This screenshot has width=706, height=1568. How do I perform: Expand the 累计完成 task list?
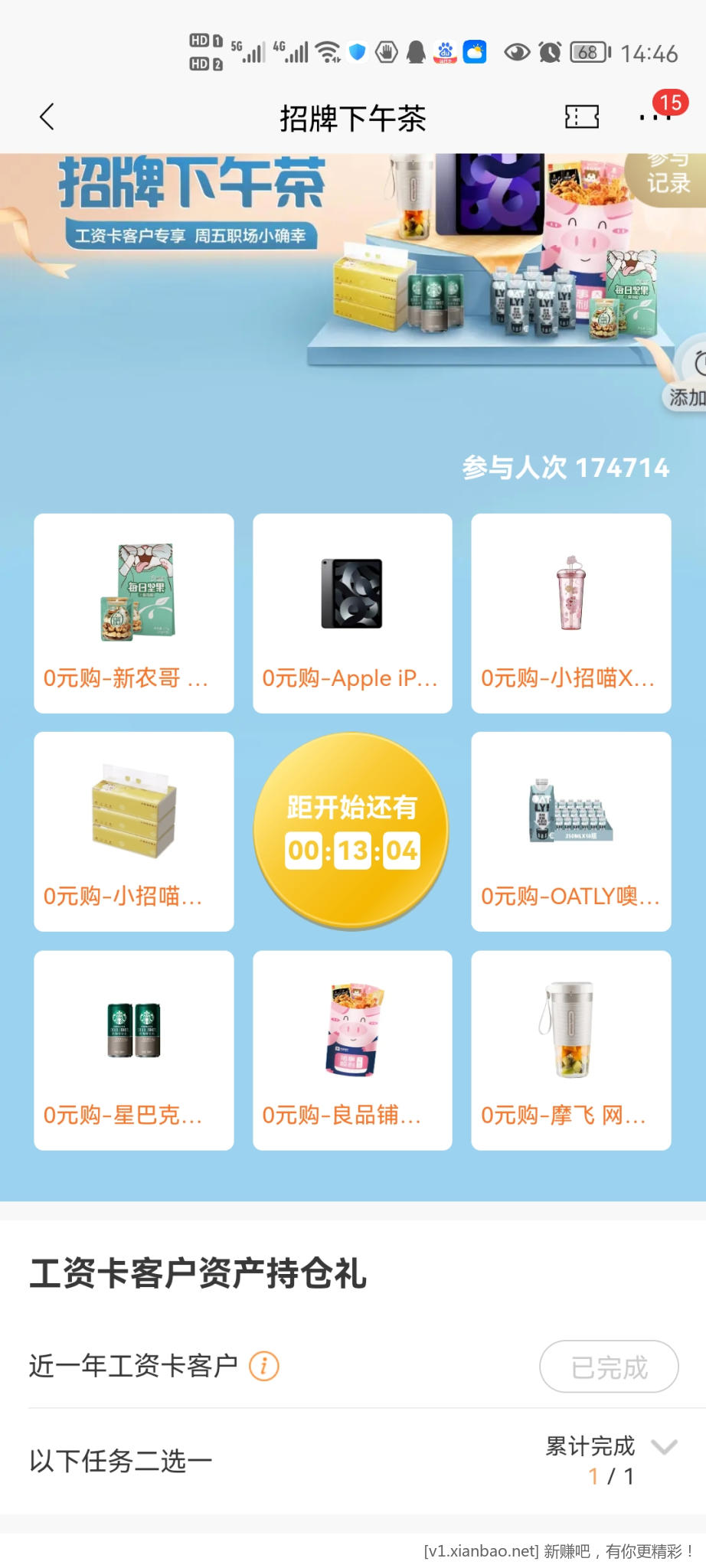663,1447
